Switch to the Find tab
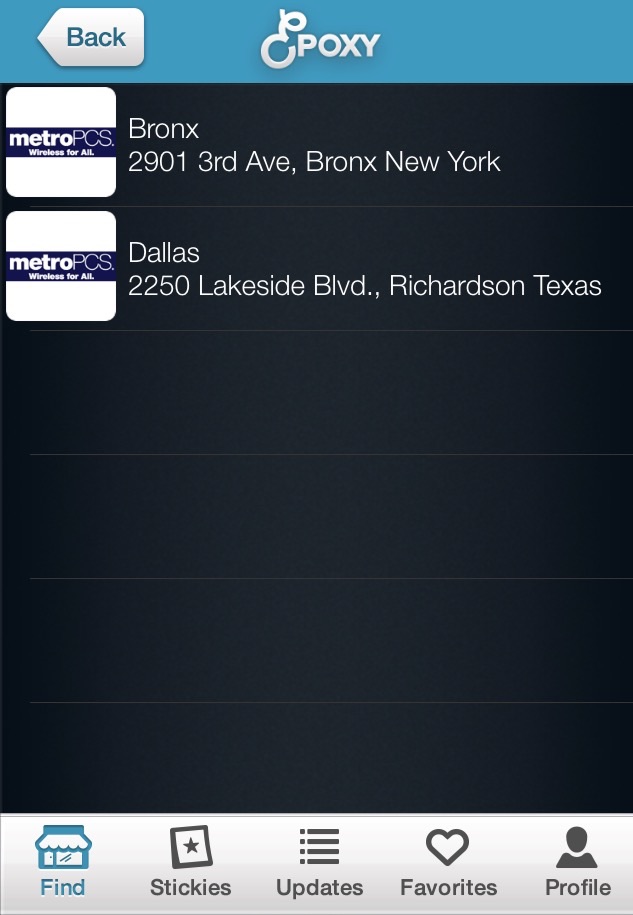The height and width of the screenshot is (915, 633). point(63,863)
